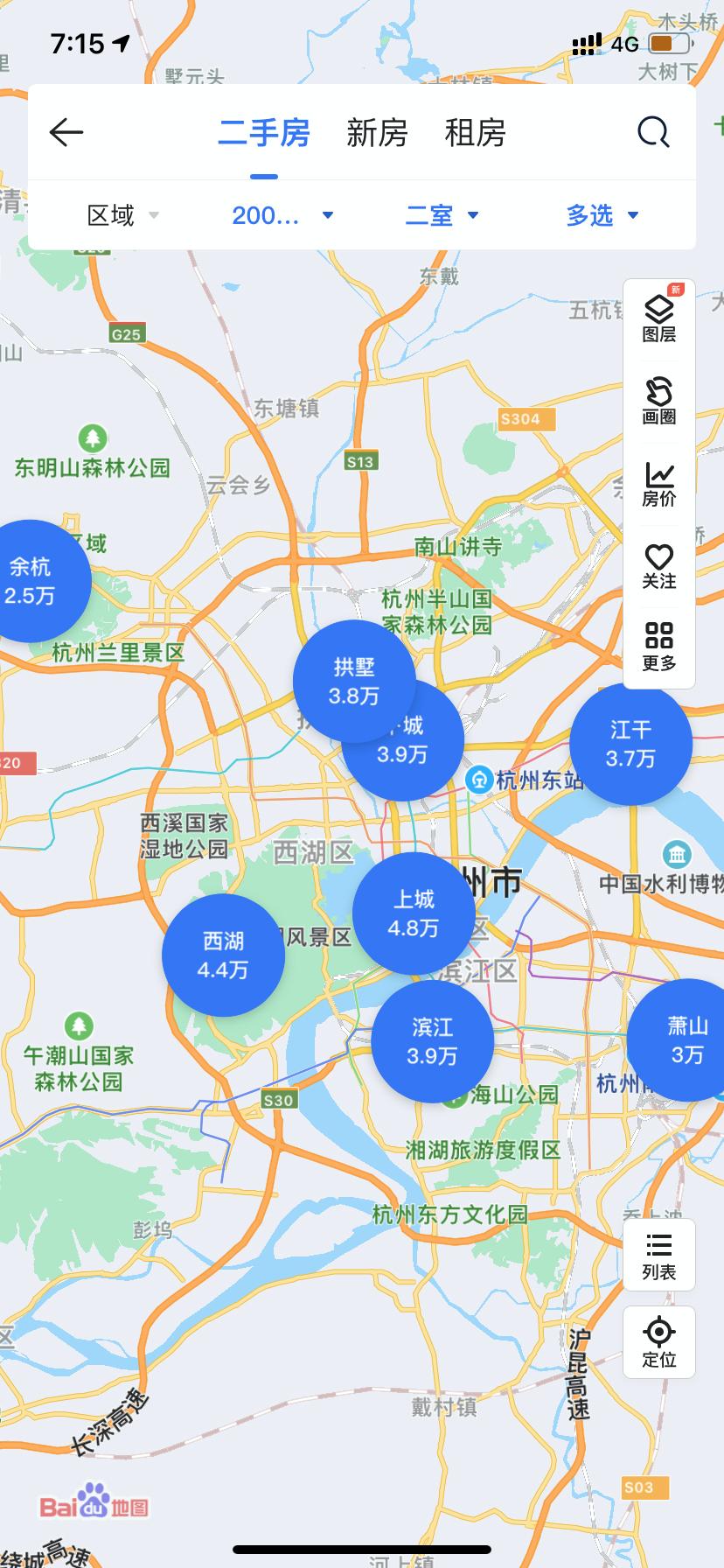Open the 区域 district filter dropdown

(x=116, y=215)
